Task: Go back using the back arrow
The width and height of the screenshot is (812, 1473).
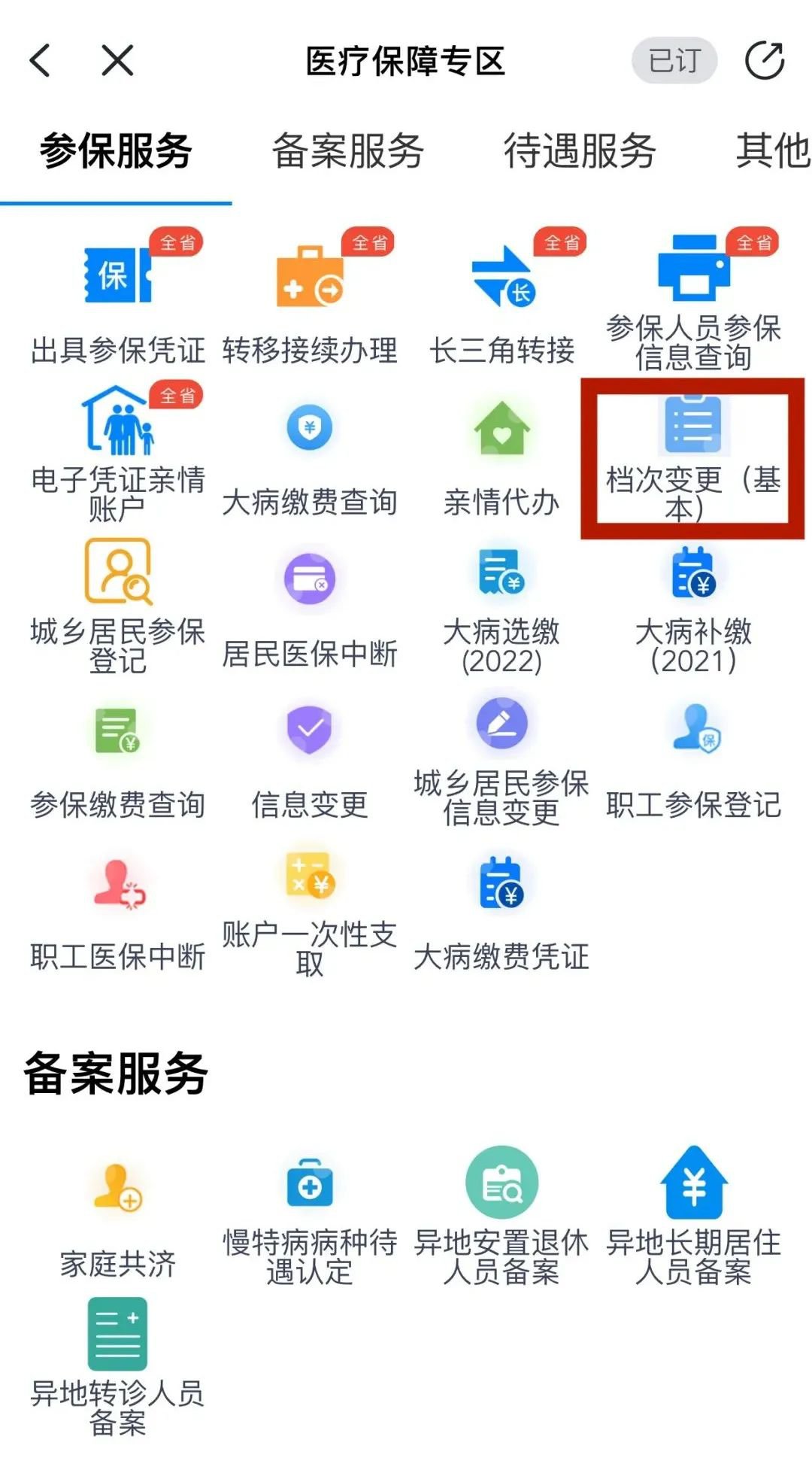Action: coord(41,60)
